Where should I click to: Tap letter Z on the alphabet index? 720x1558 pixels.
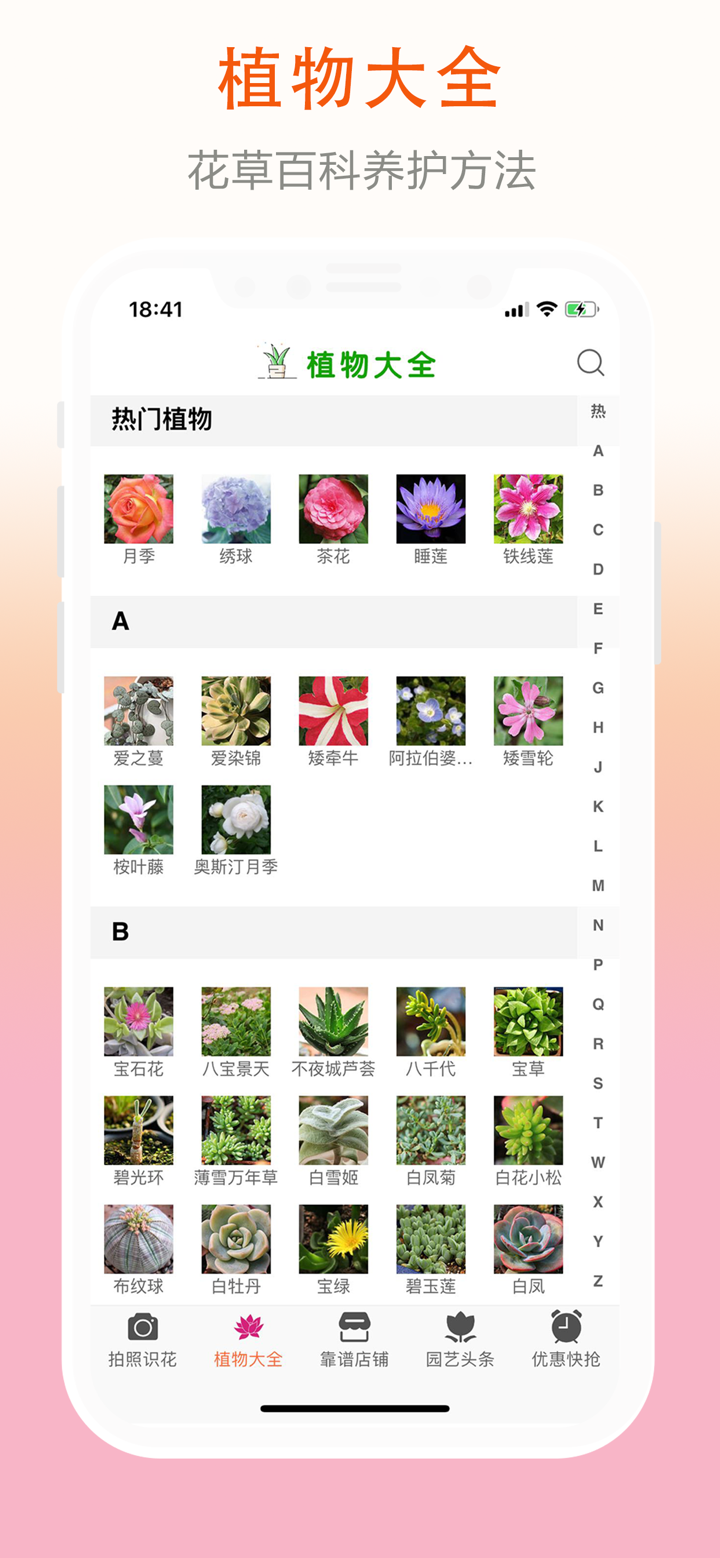click(597, 1280)
